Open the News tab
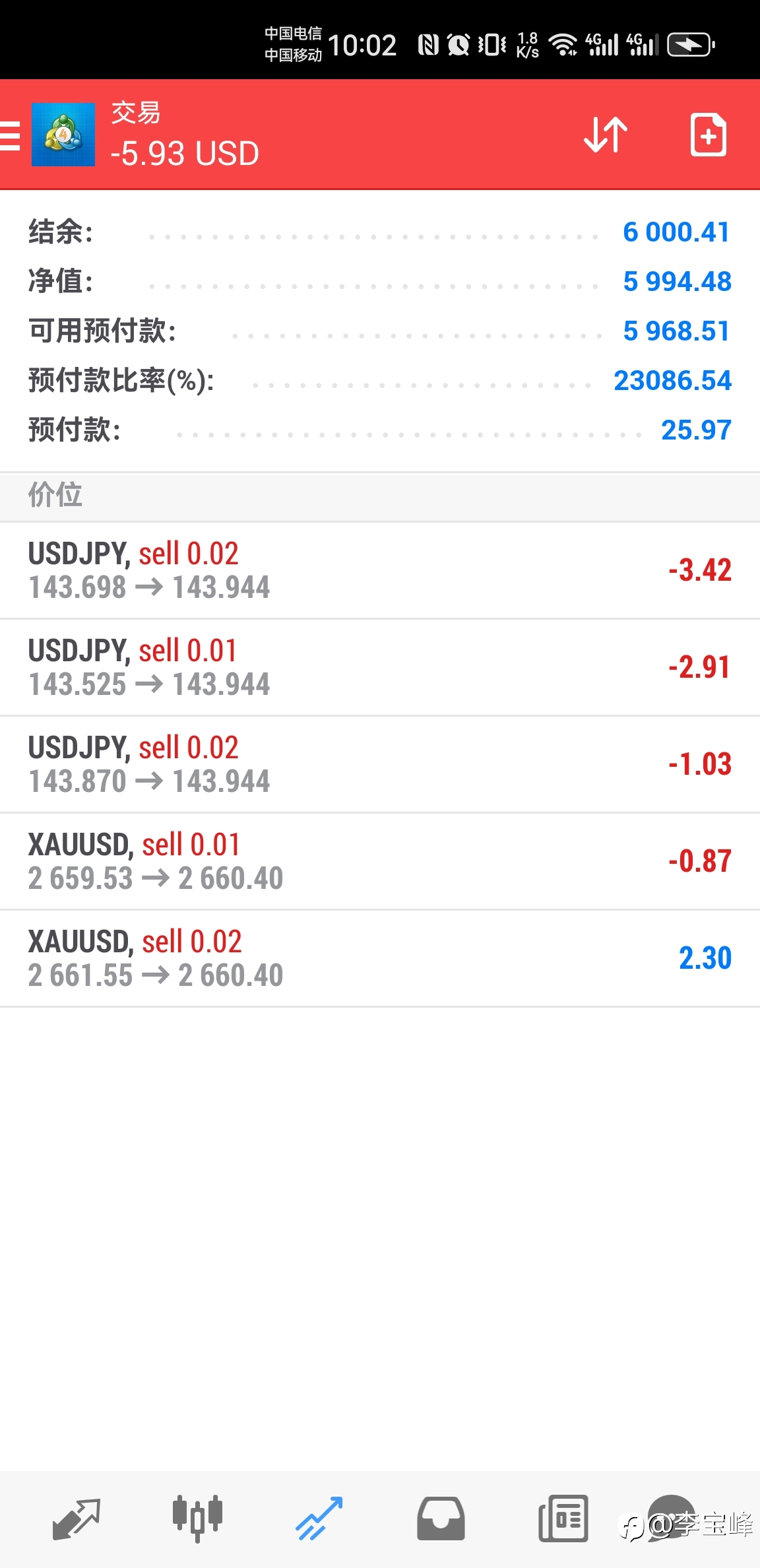Viewport: 760px width, 1568px height. coord(563,1519)
